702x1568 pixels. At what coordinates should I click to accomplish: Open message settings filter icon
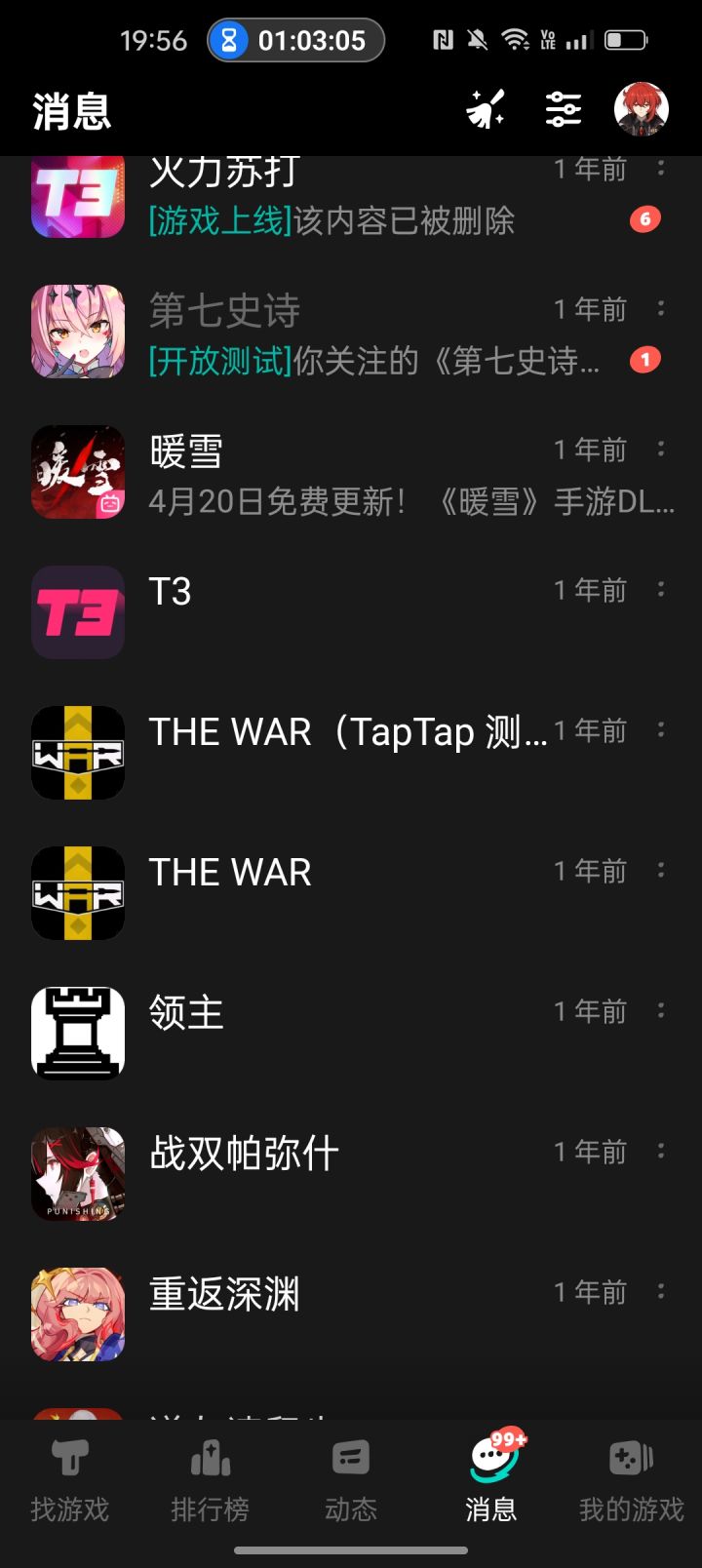(x=564, y=109)
